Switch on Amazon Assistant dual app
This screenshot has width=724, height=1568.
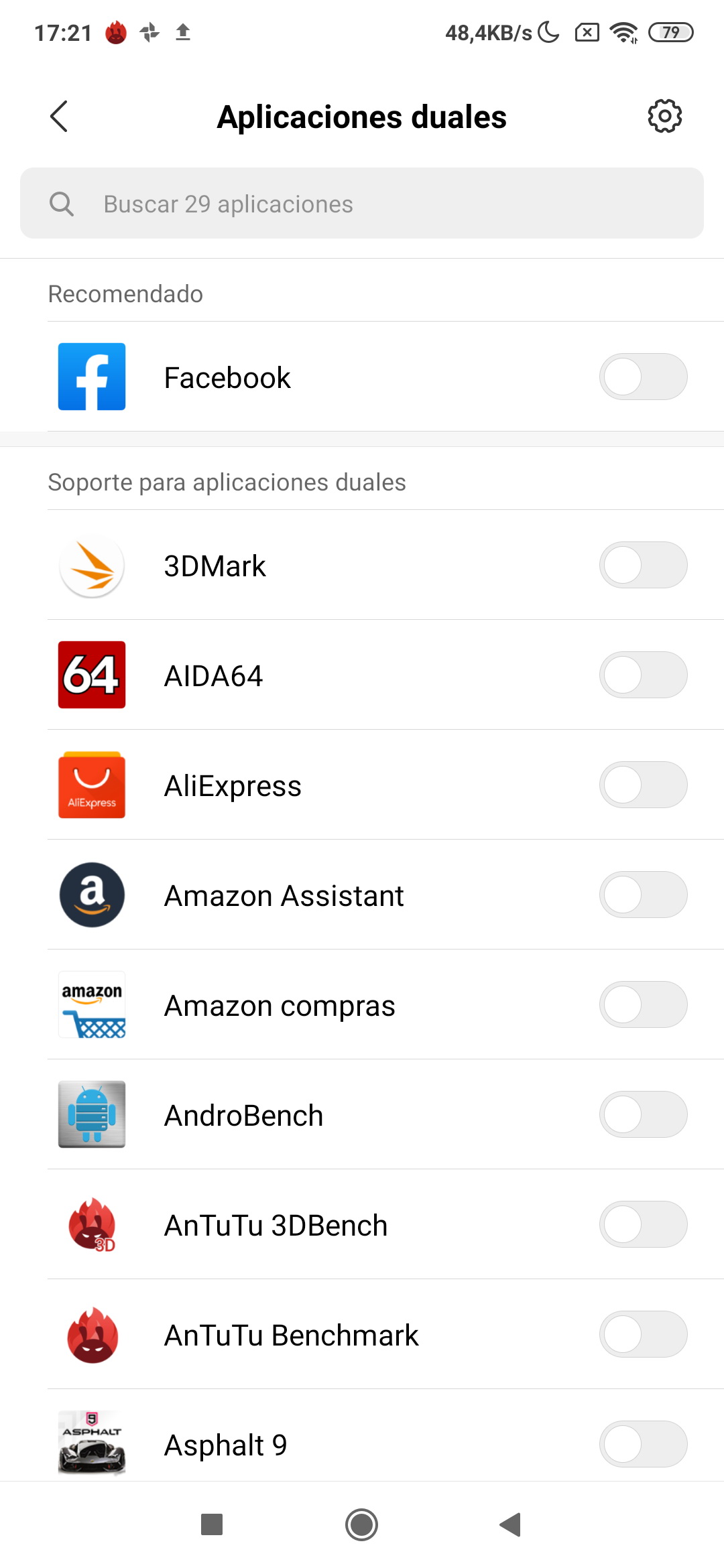click(643, 895)
